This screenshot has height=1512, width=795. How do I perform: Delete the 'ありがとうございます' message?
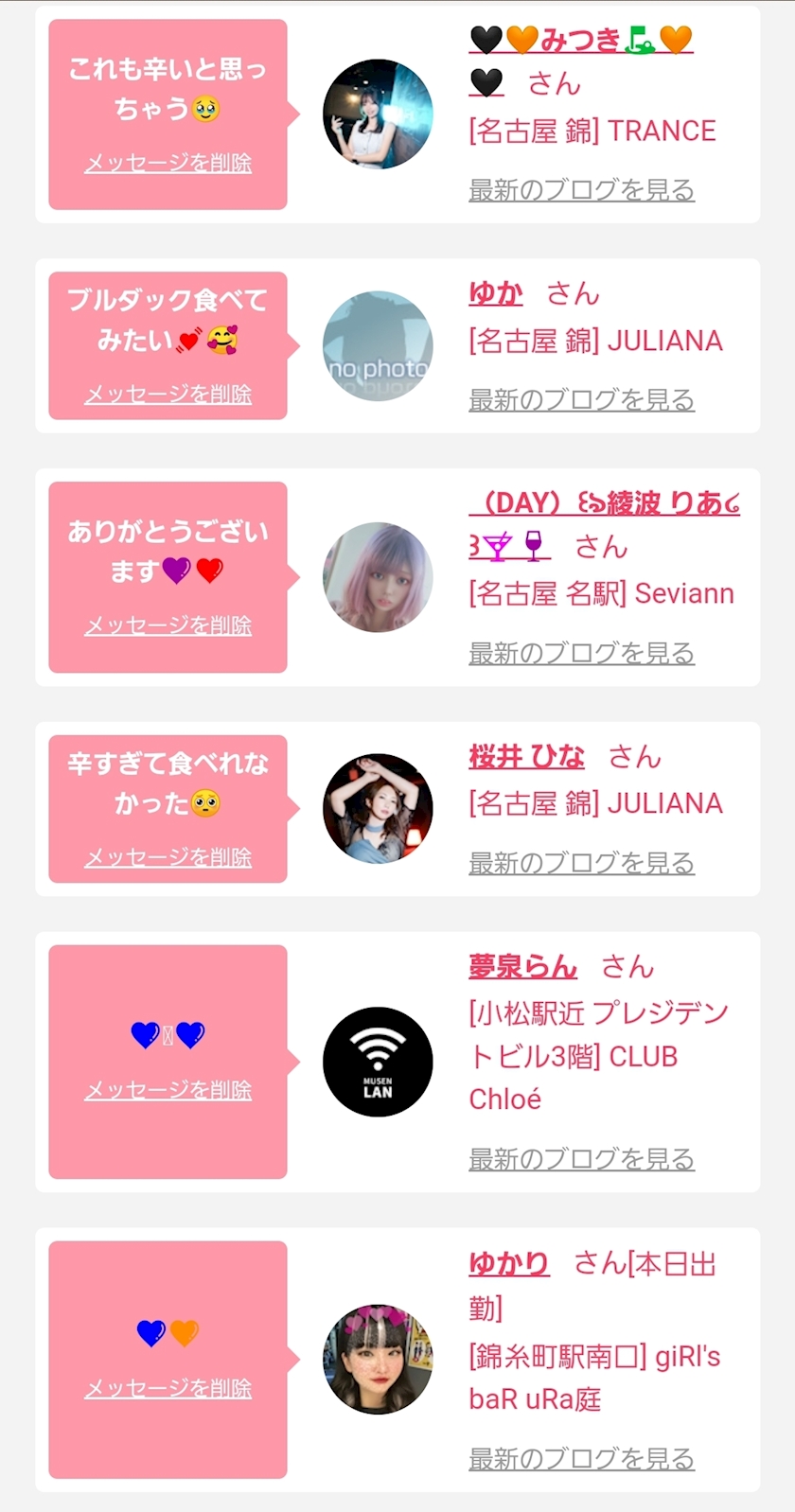(168, 625)
